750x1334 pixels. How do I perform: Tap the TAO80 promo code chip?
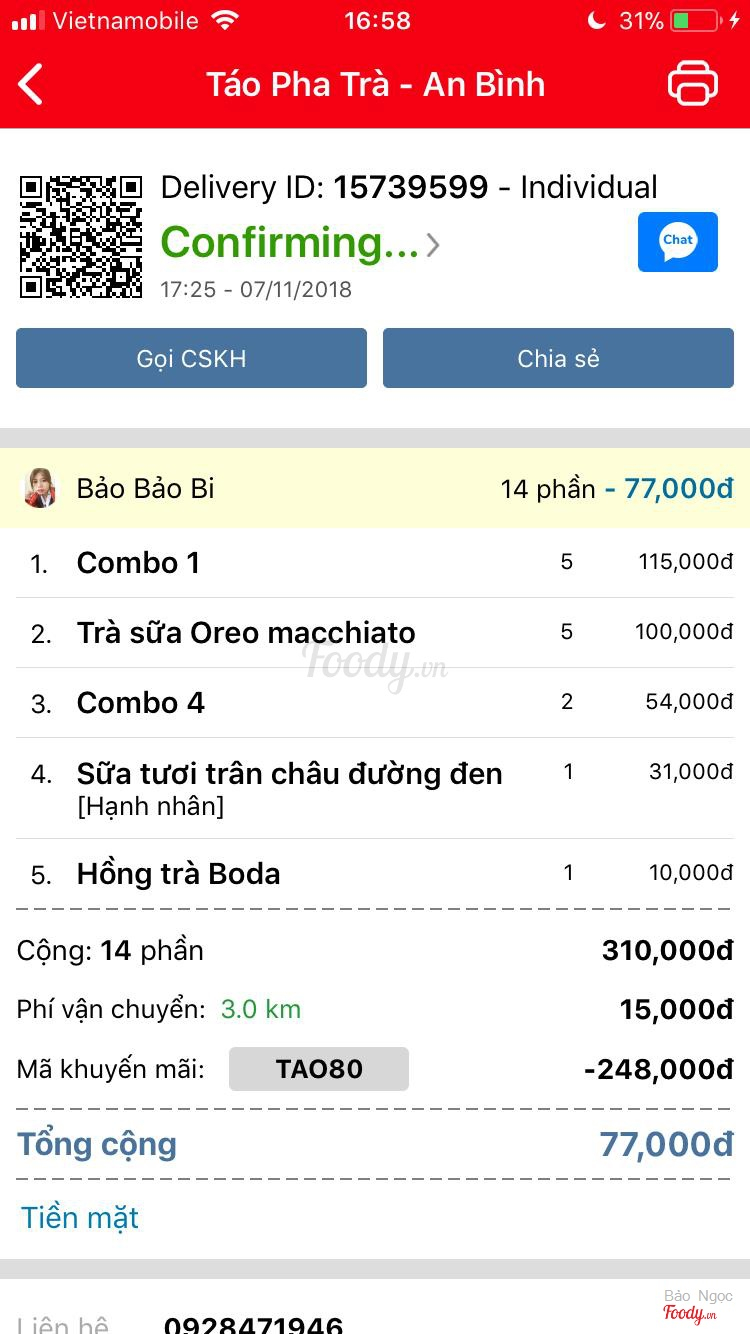tap(319, 1069)
